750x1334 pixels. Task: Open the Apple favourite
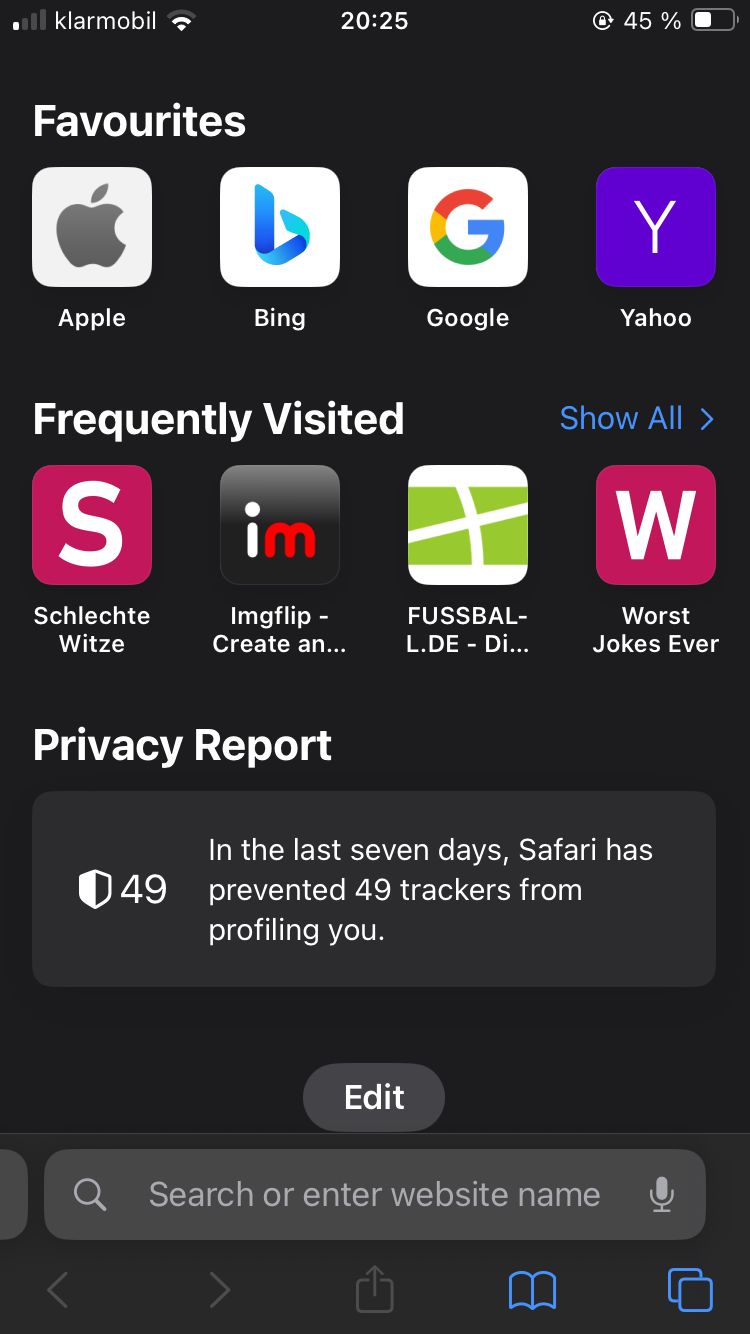[92, 227]
